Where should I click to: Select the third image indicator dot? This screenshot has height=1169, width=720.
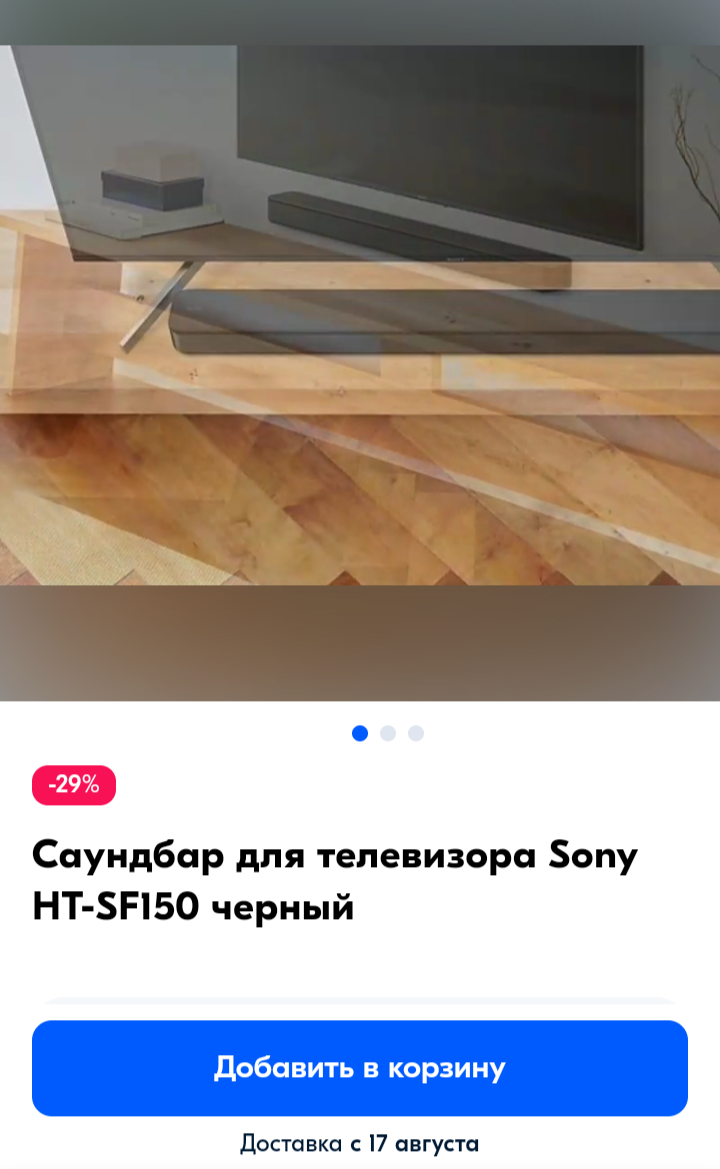point(416,733)
